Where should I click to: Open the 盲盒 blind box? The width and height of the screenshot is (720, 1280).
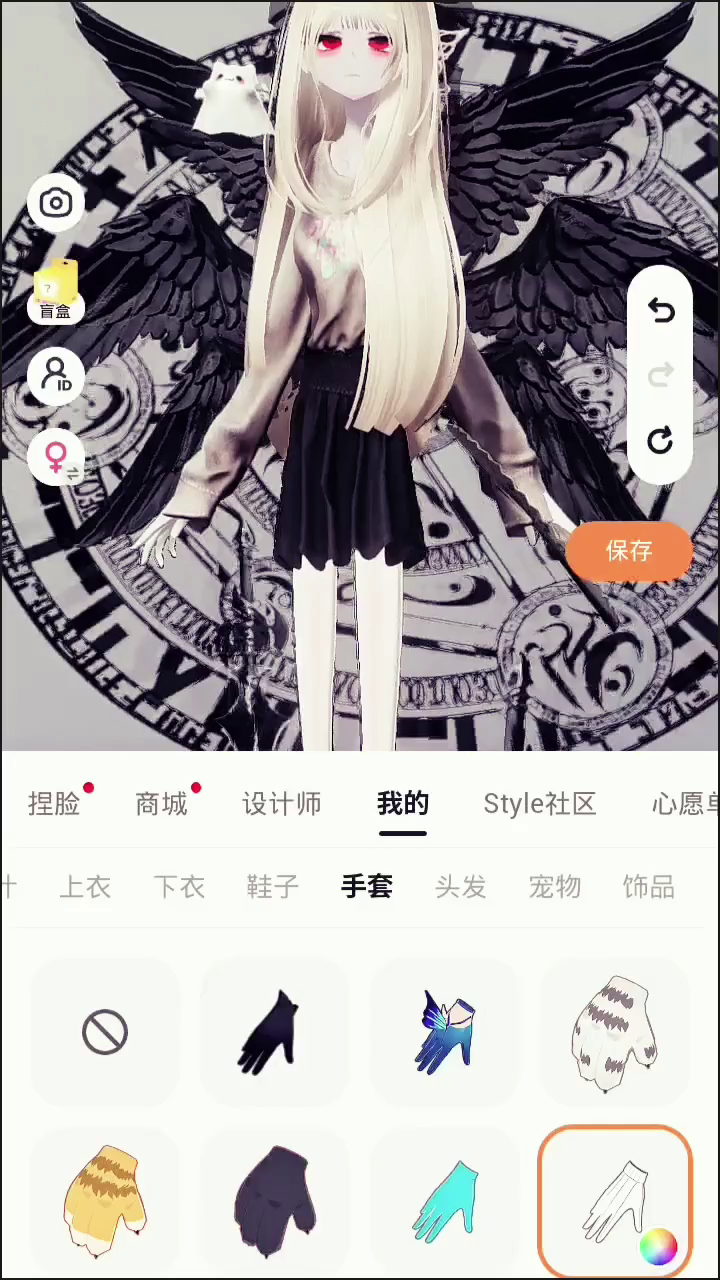[56, 292]
